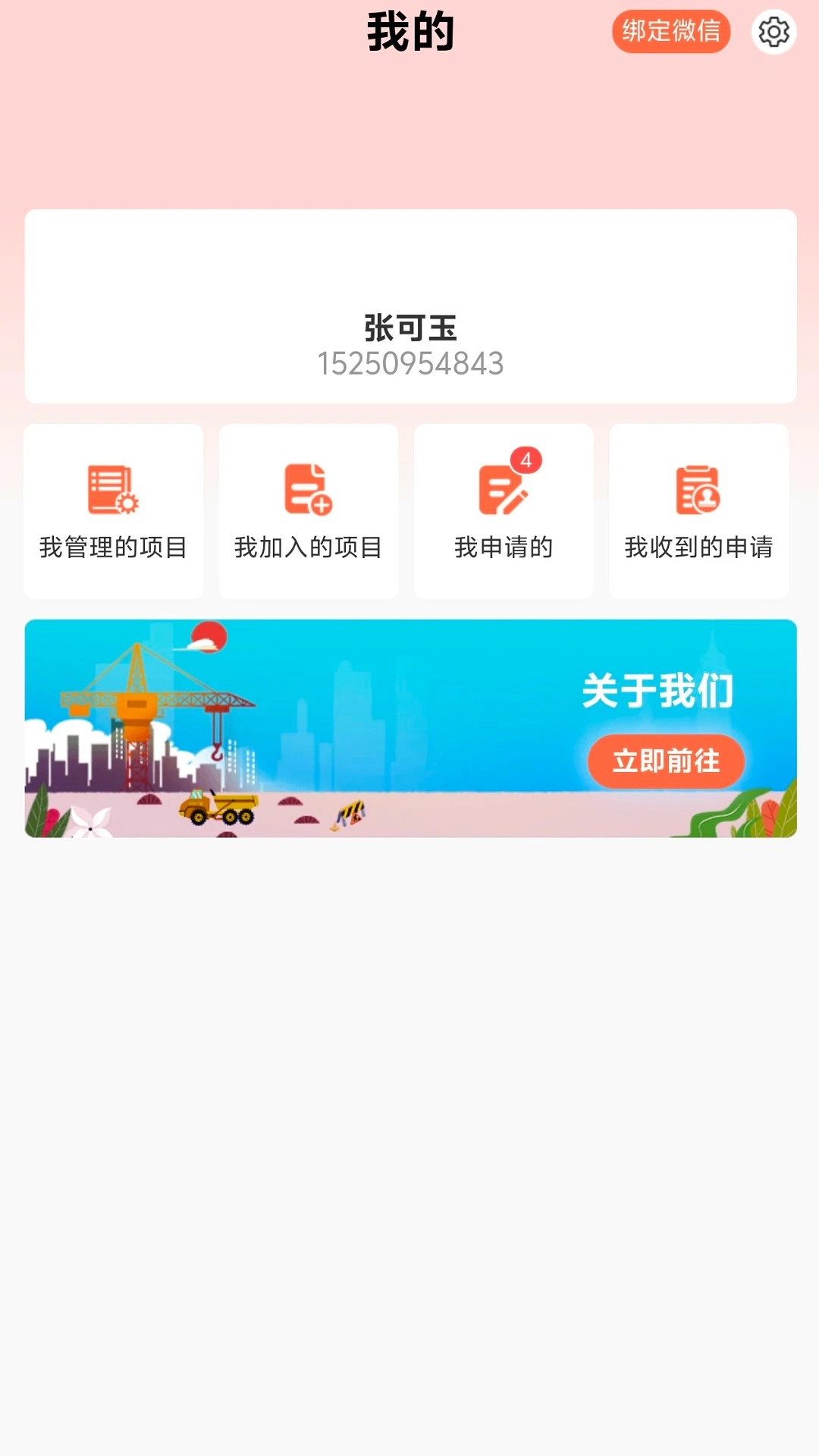Image resolution: width=819 pixels, height=1456 pixels.
Task: Tap the 我管理的项目 label
Action: coord(112,544)
